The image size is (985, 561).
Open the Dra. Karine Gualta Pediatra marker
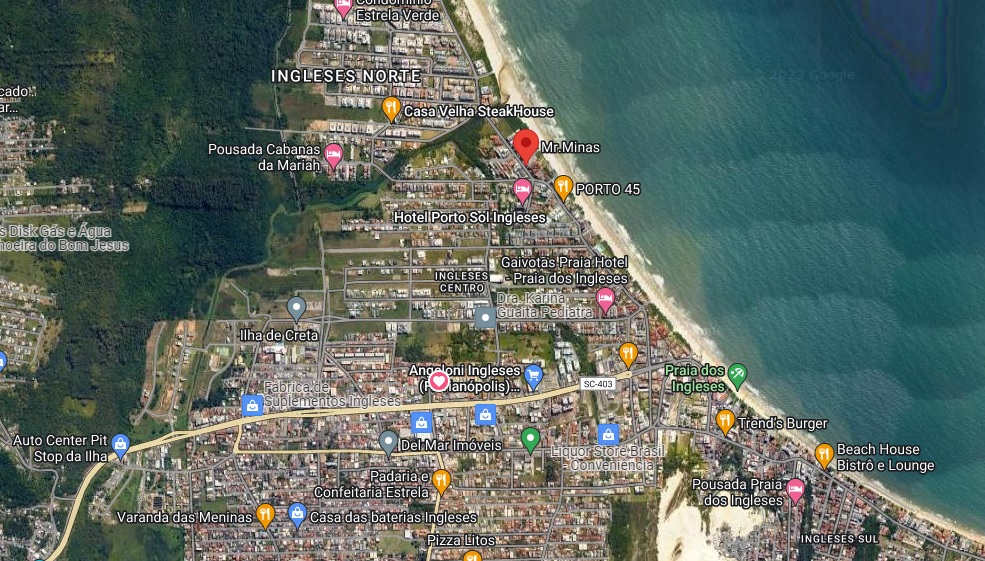485,317
